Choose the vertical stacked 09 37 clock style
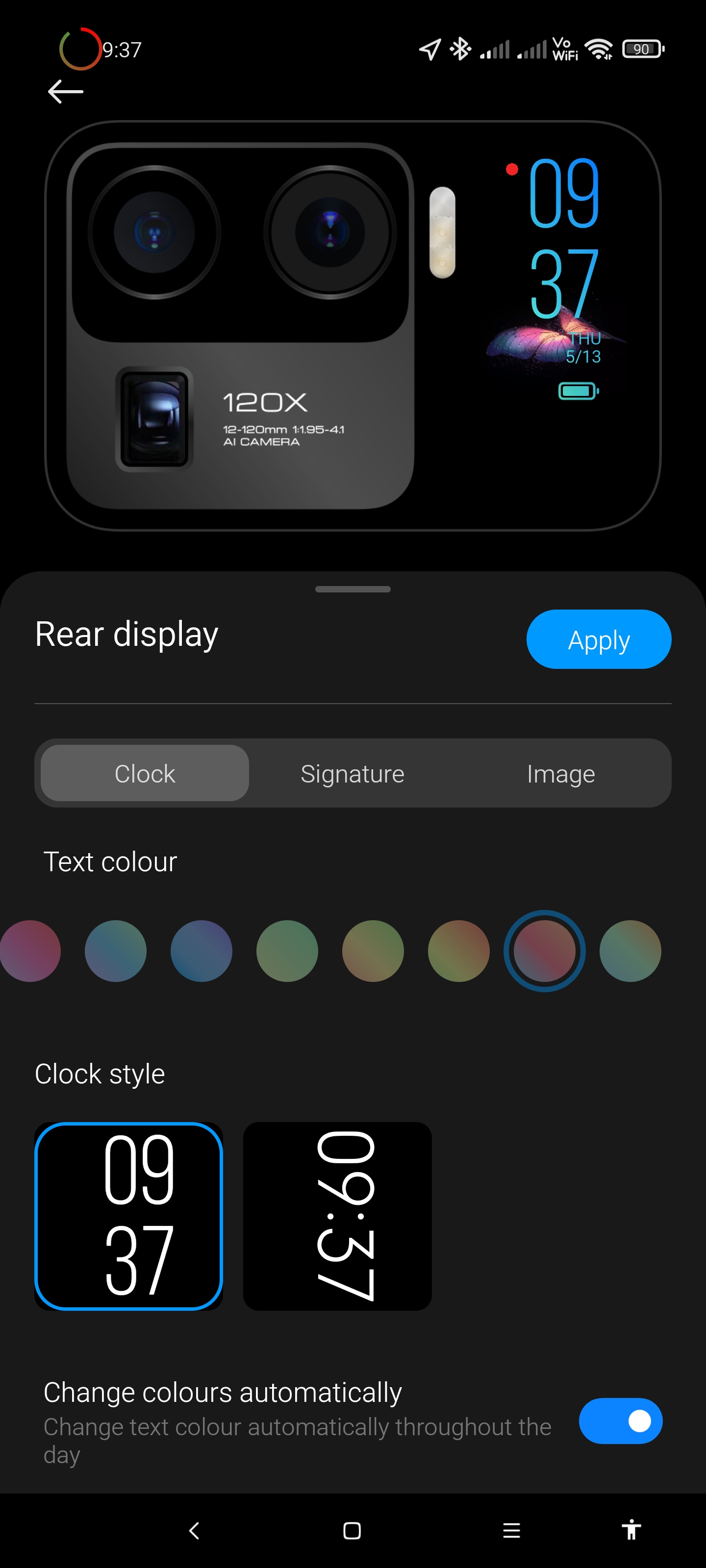The height and width of the screenshot is (1568, 706). pos(128,1216)
